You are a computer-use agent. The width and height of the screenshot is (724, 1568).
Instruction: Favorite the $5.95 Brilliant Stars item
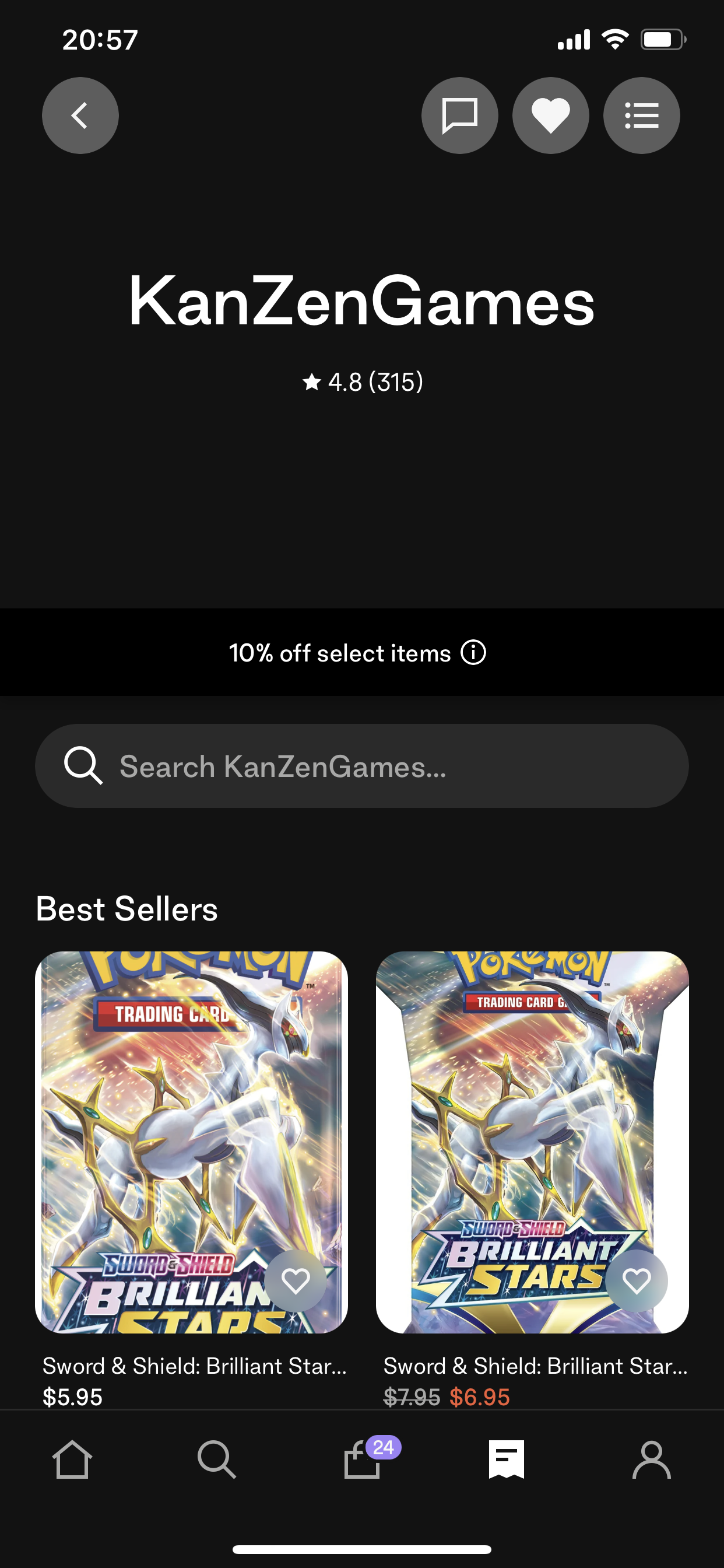coord(296,1280)
